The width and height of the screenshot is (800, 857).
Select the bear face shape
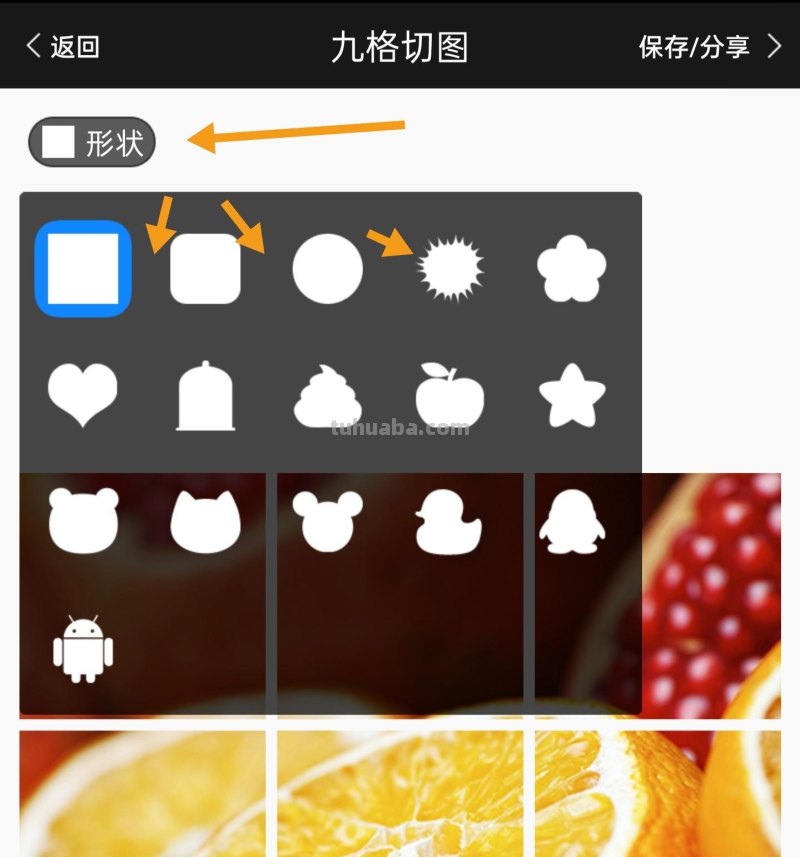pyautogui.click(x=83, y=517)
